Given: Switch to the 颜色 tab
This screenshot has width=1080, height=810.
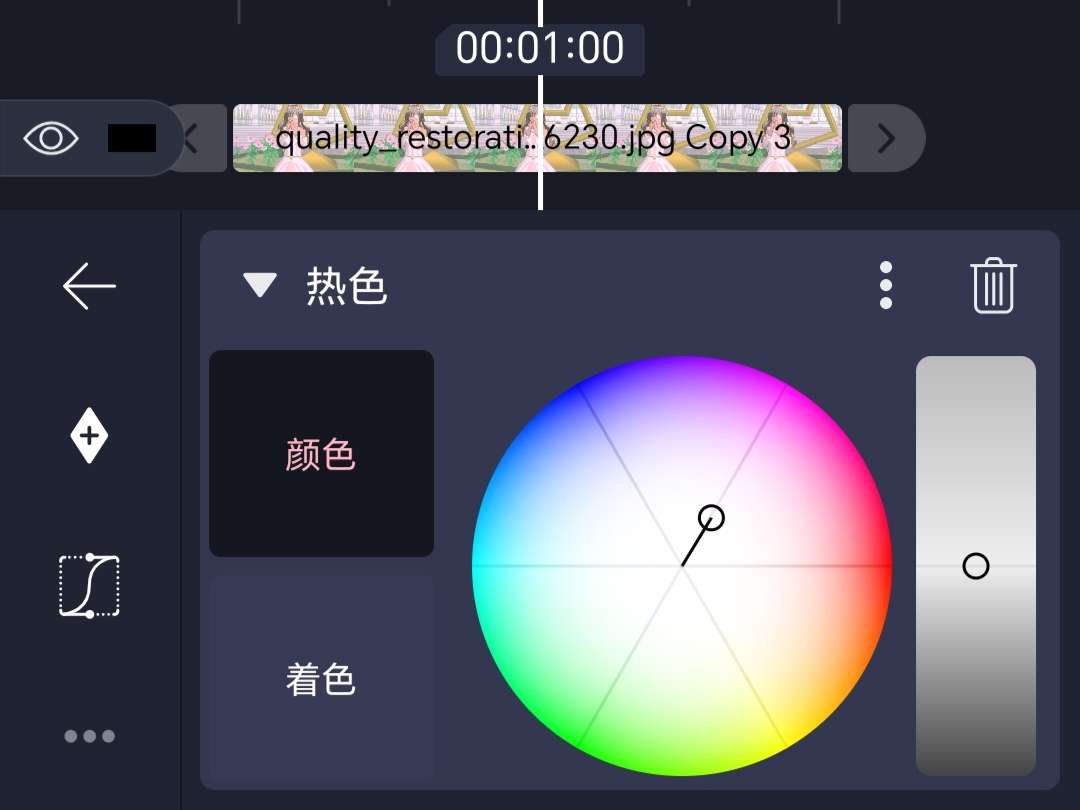Looking at the screenshot, I should [321, 454].
